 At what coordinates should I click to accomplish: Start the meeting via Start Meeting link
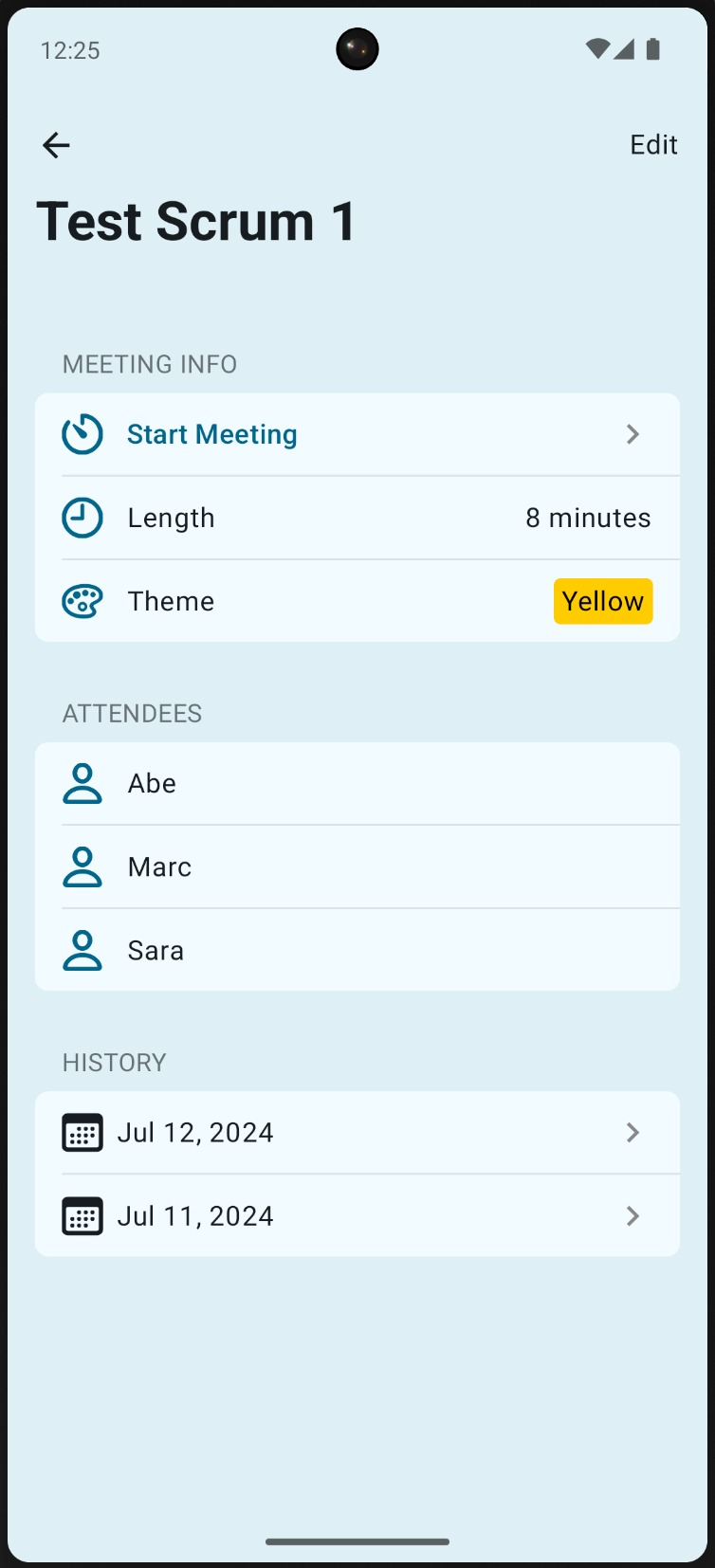[211, 433]
